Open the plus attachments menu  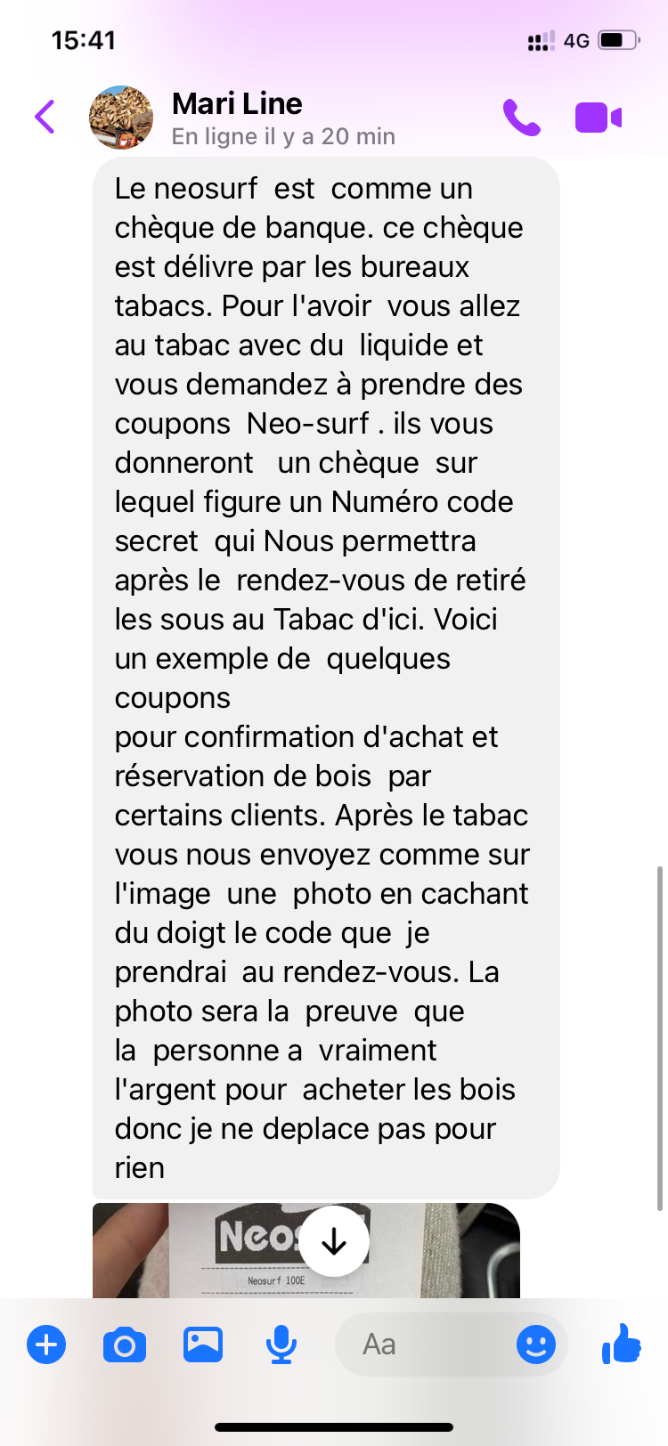click(46, 1345)
